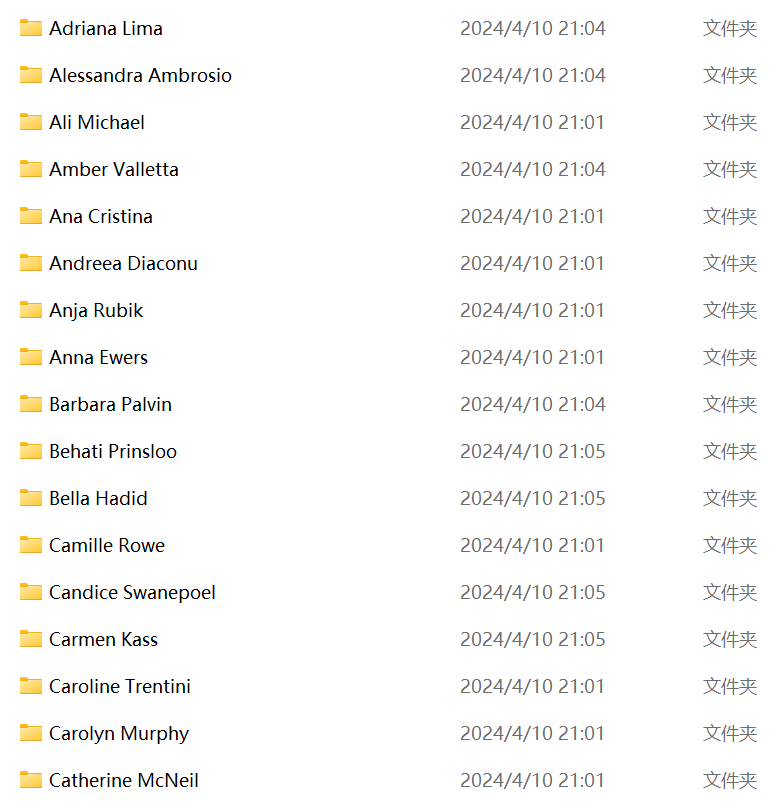Open the Bella Hadid folder

tap(98, 499)
